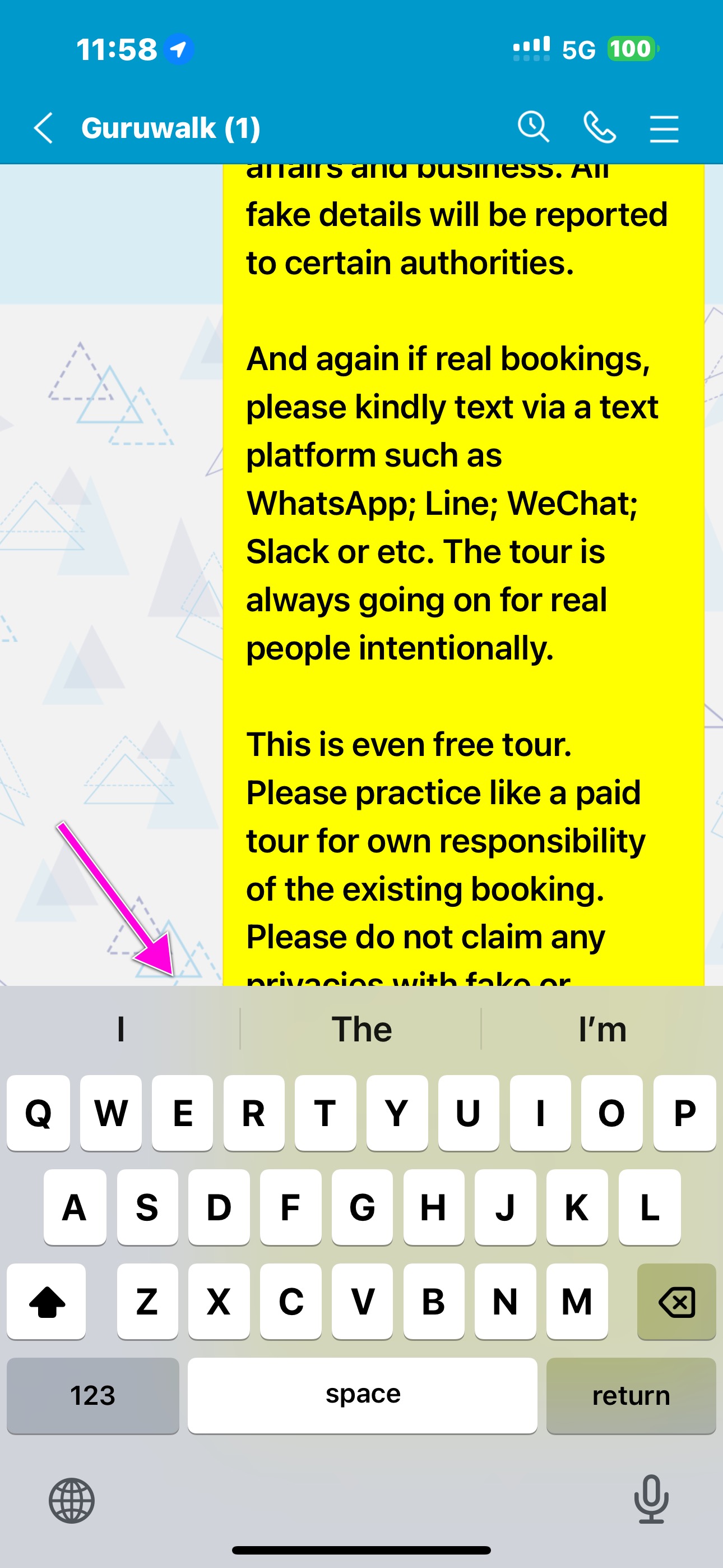Open the chat menu with three lines
Viewport: 723px width, 1568px height.
[664, 128]
